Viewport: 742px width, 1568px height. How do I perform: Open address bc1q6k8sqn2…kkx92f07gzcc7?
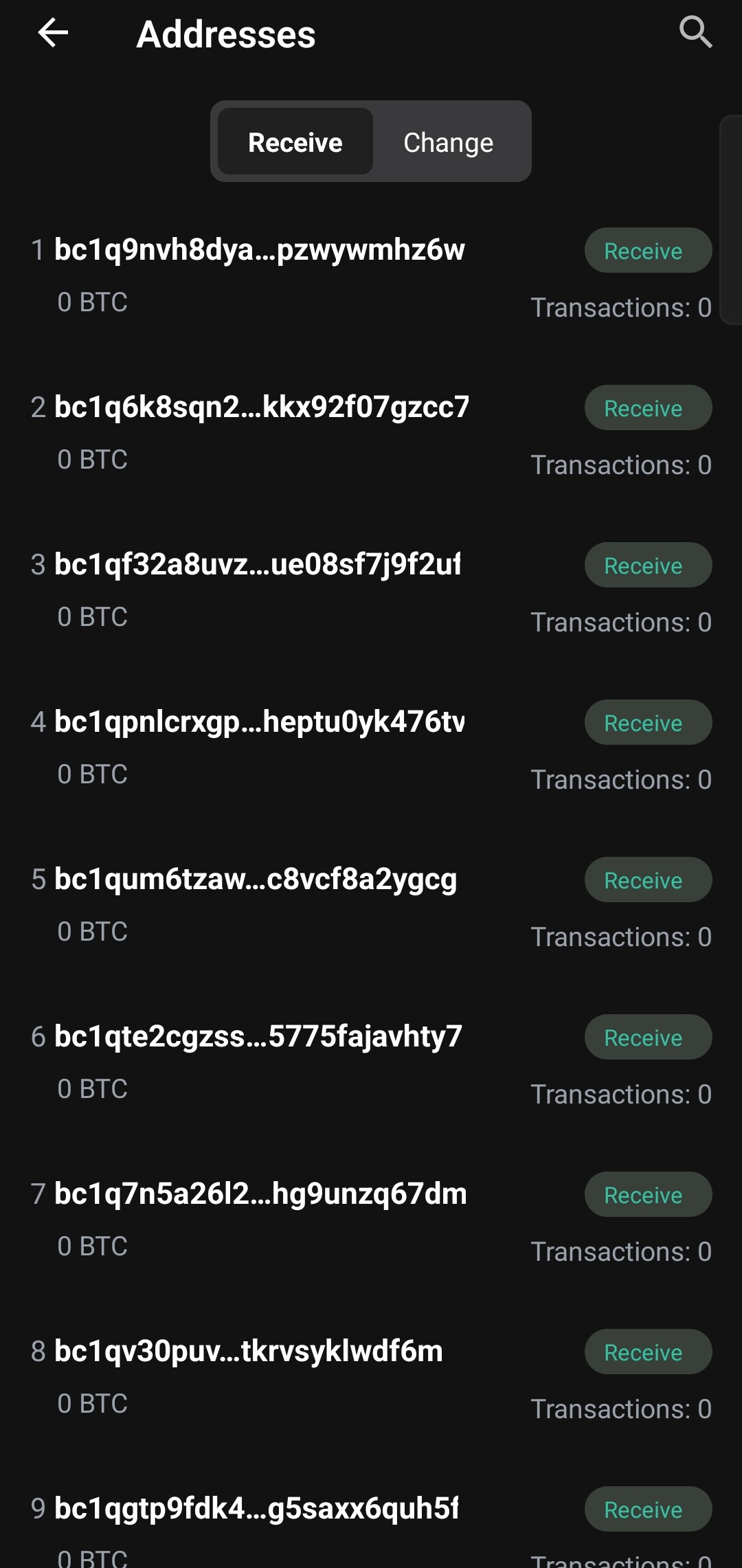coord(262,407)
